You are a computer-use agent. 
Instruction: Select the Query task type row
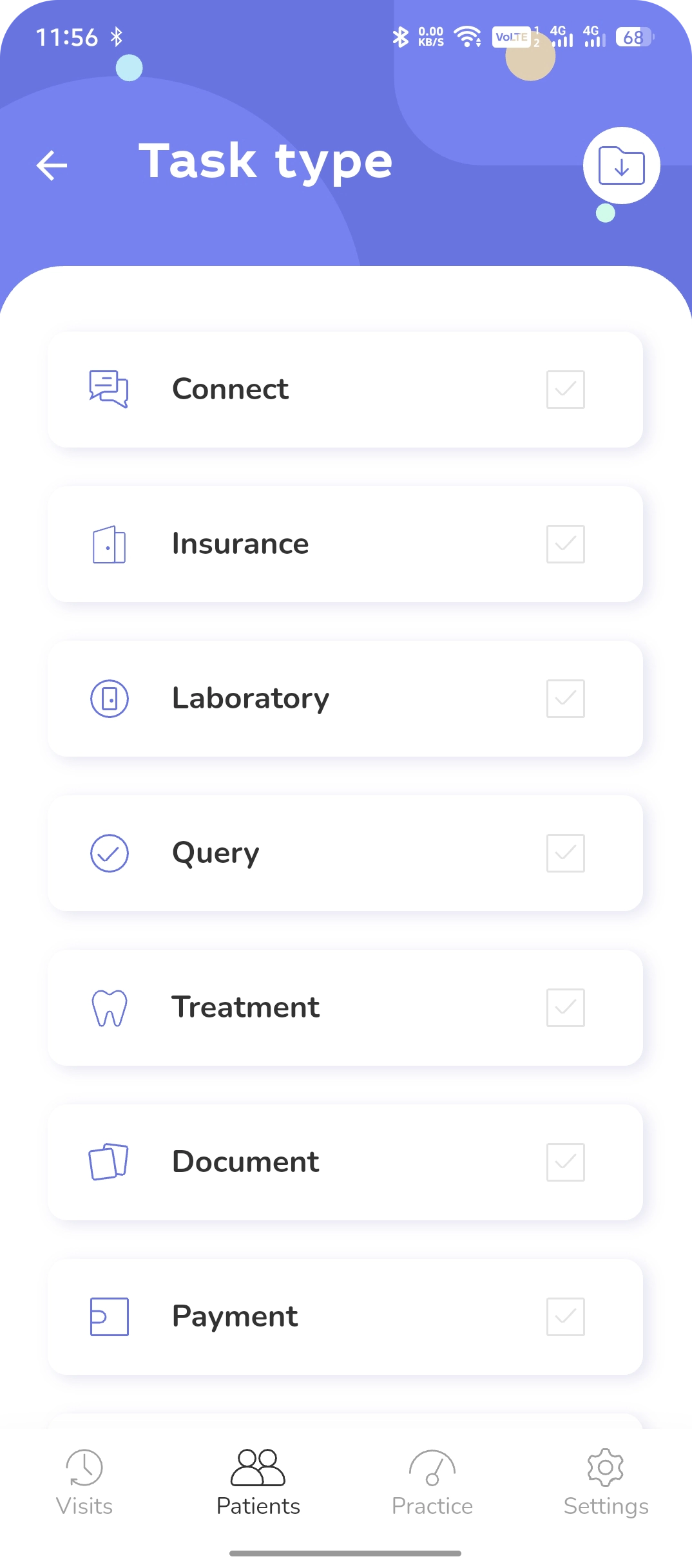click(345, 853)
